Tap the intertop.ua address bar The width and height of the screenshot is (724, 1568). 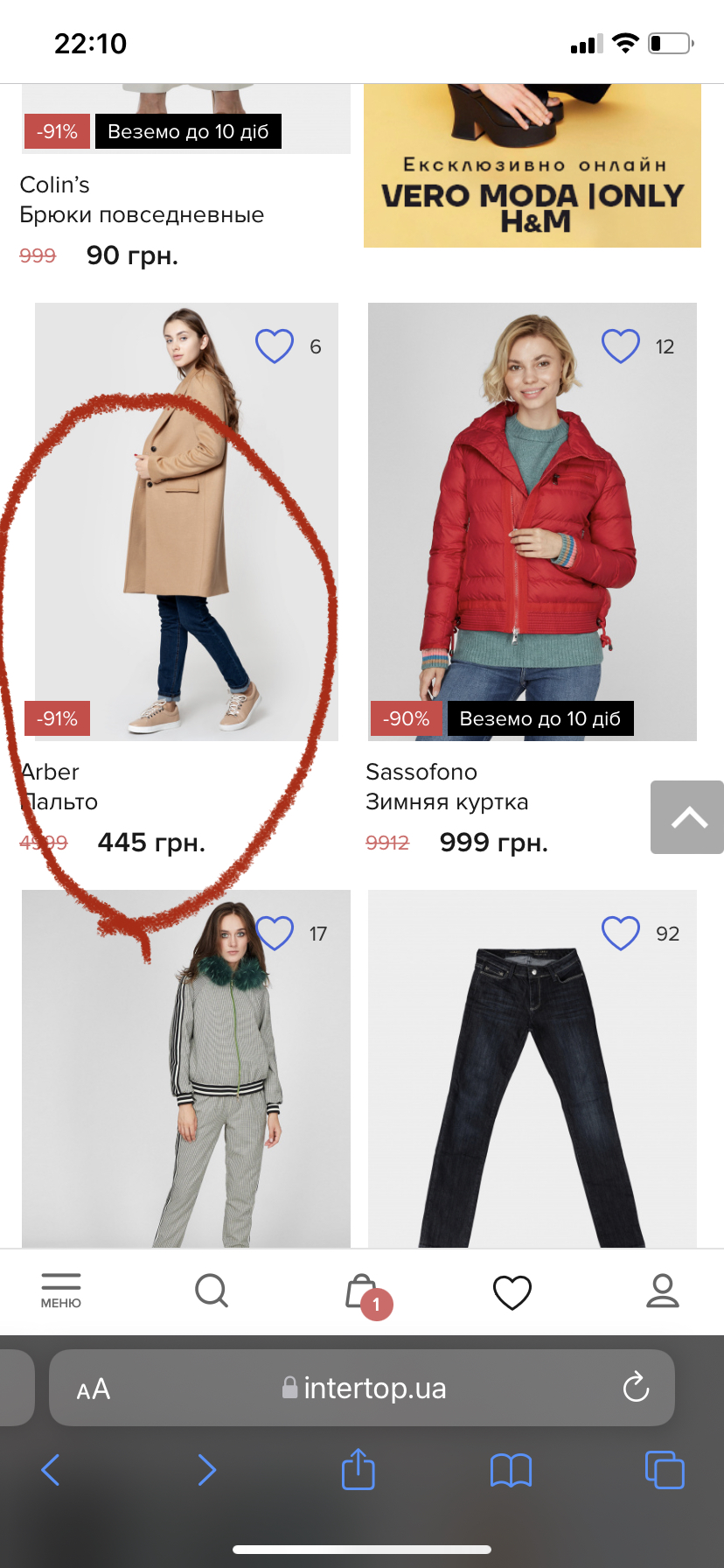(363, 1388)
